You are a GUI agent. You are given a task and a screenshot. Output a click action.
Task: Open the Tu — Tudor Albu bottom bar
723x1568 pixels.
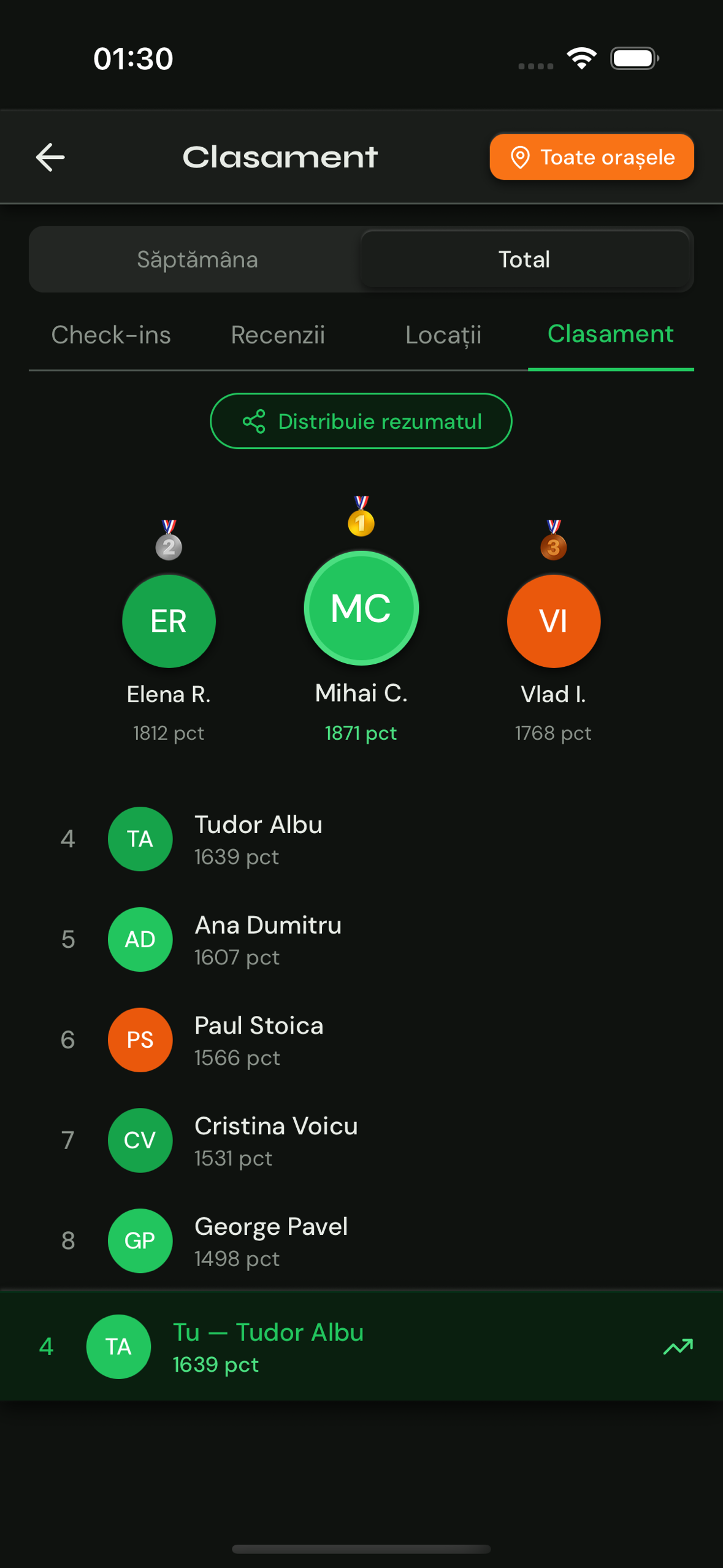point(361,1347)
